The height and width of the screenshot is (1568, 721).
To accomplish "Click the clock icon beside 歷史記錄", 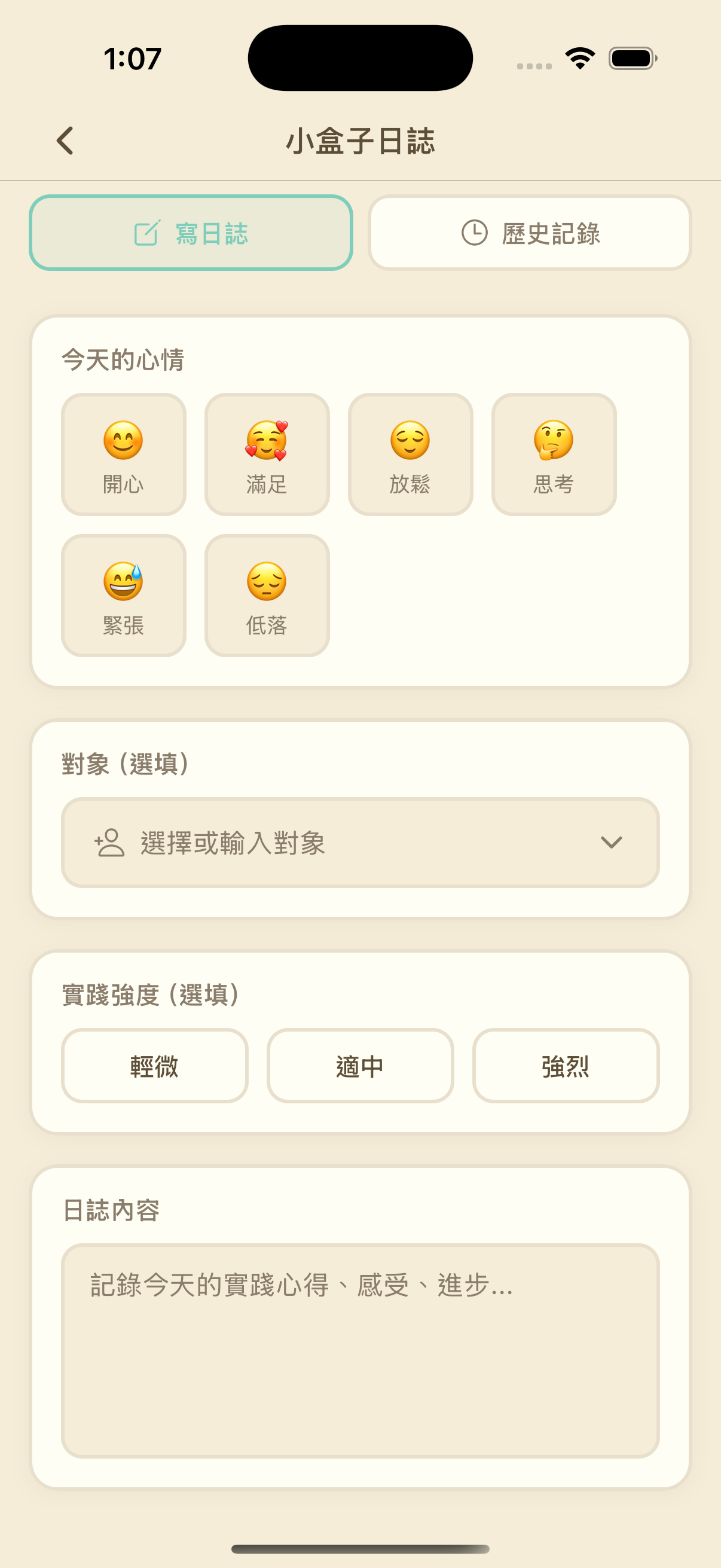I will tap(474, 233).
